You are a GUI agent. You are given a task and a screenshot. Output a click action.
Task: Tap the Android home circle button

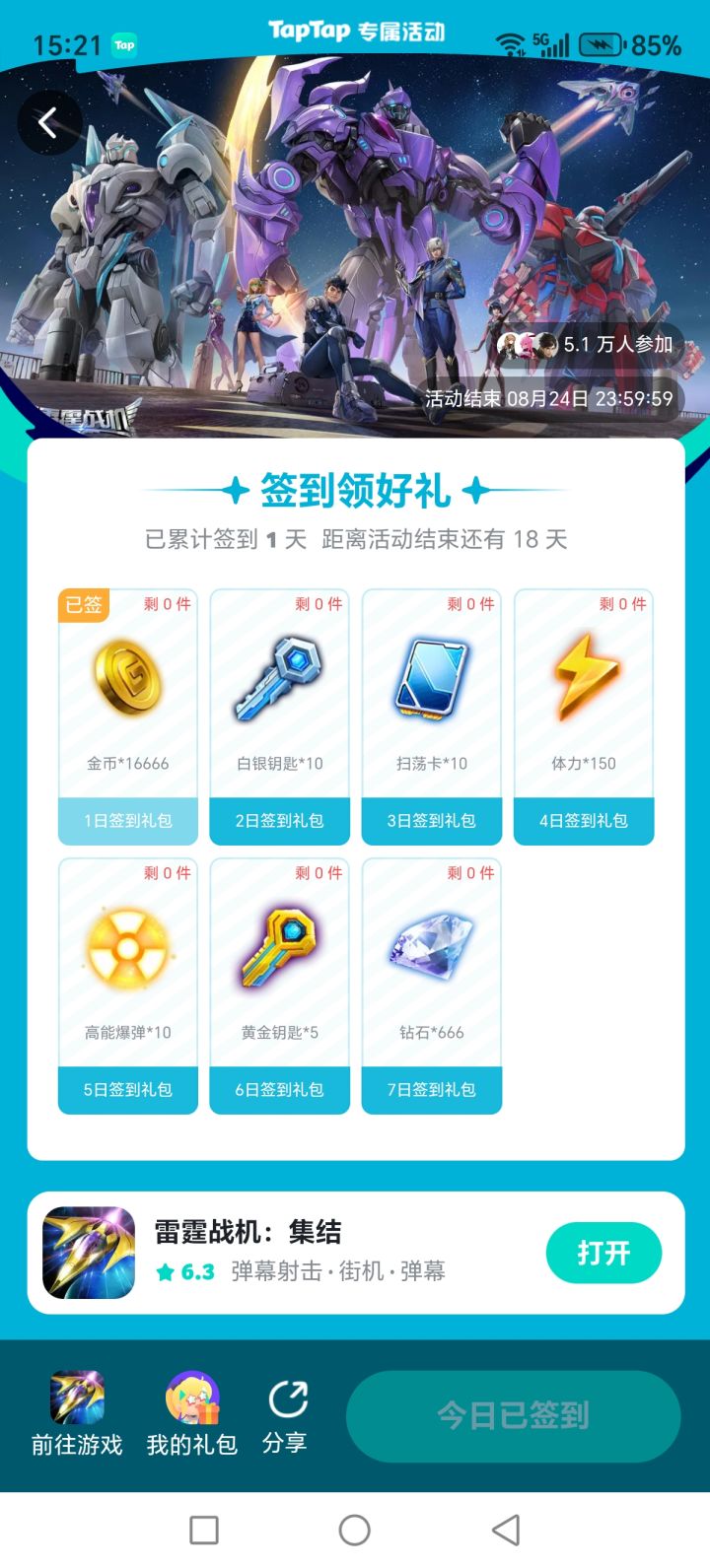(354, 1530)
